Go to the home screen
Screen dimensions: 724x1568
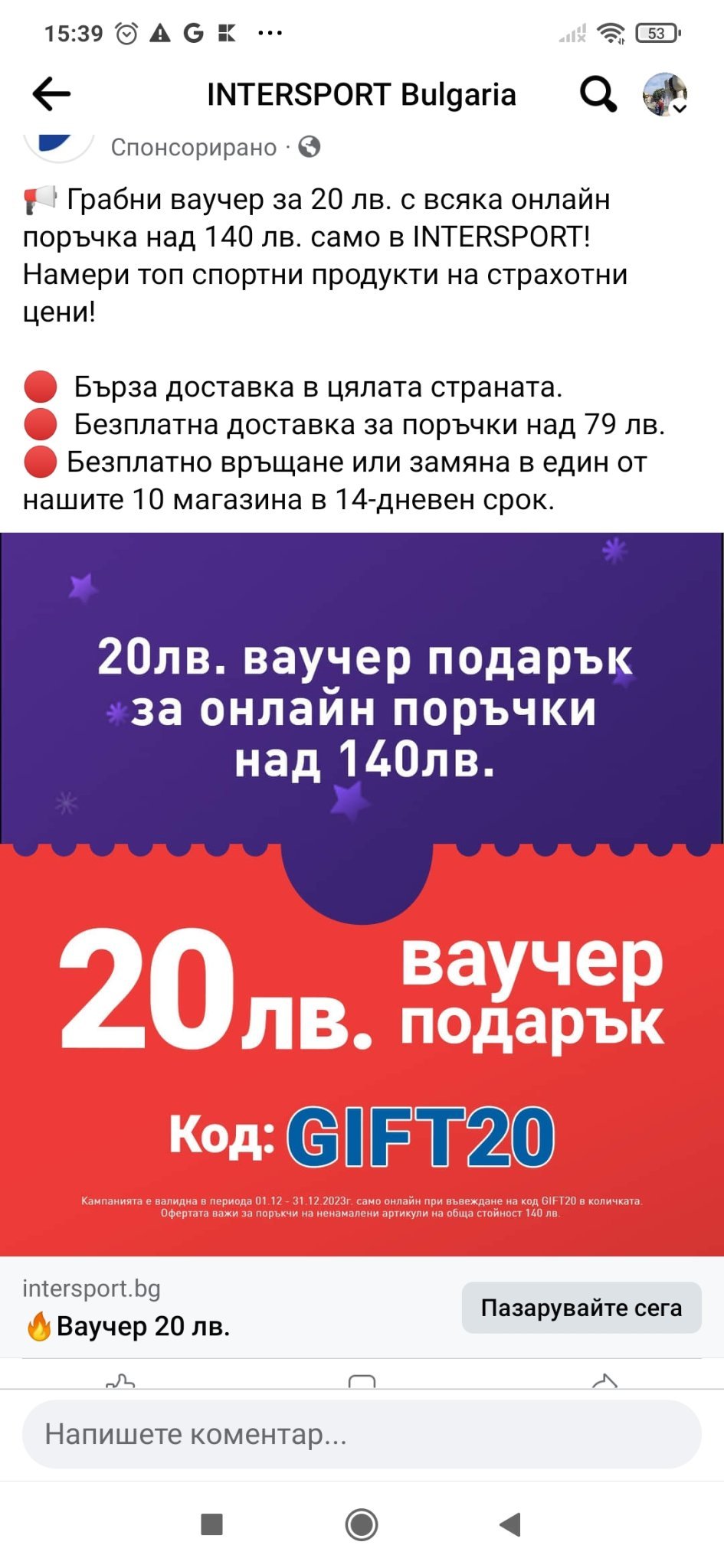click(362, 1524)
